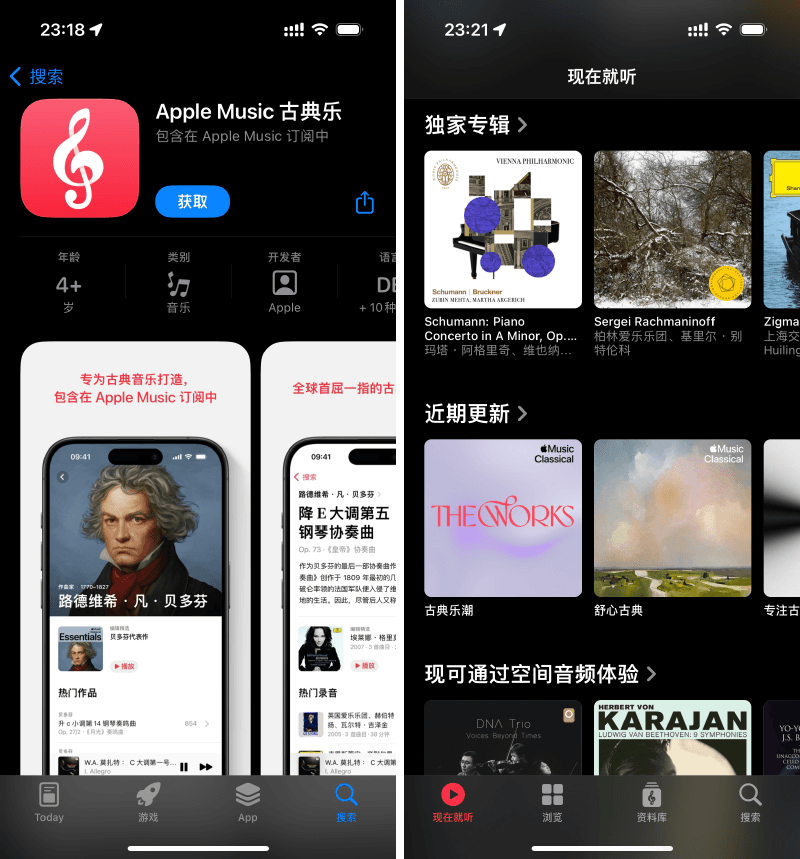
Task: Expand the 独家专辑 section
Action: pos(477,125)
